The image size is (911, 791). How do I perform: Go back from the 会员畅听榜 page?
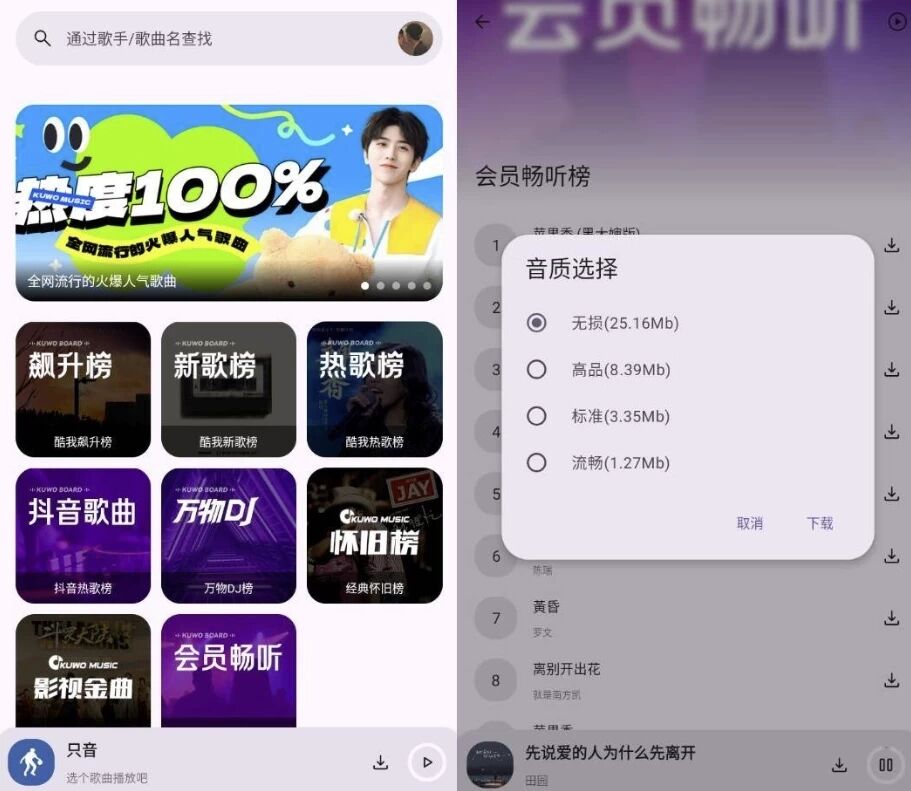click(x=483, y=22)
